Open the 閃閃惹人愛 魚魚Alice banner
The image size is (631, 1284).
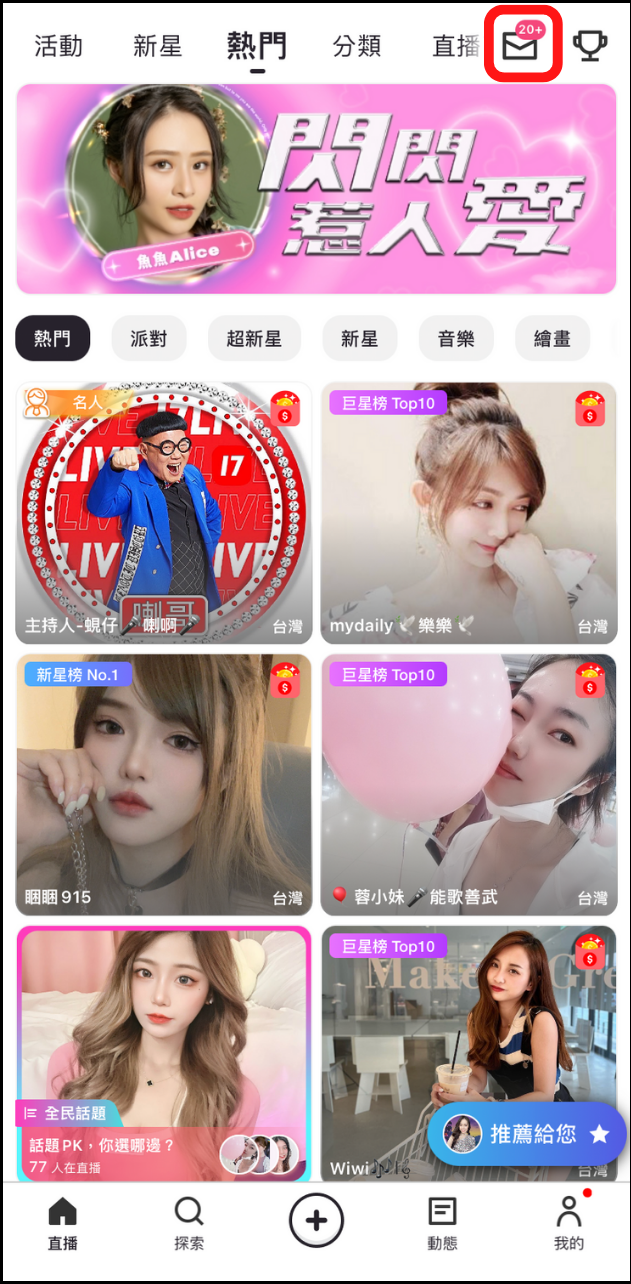coord(316,188)
